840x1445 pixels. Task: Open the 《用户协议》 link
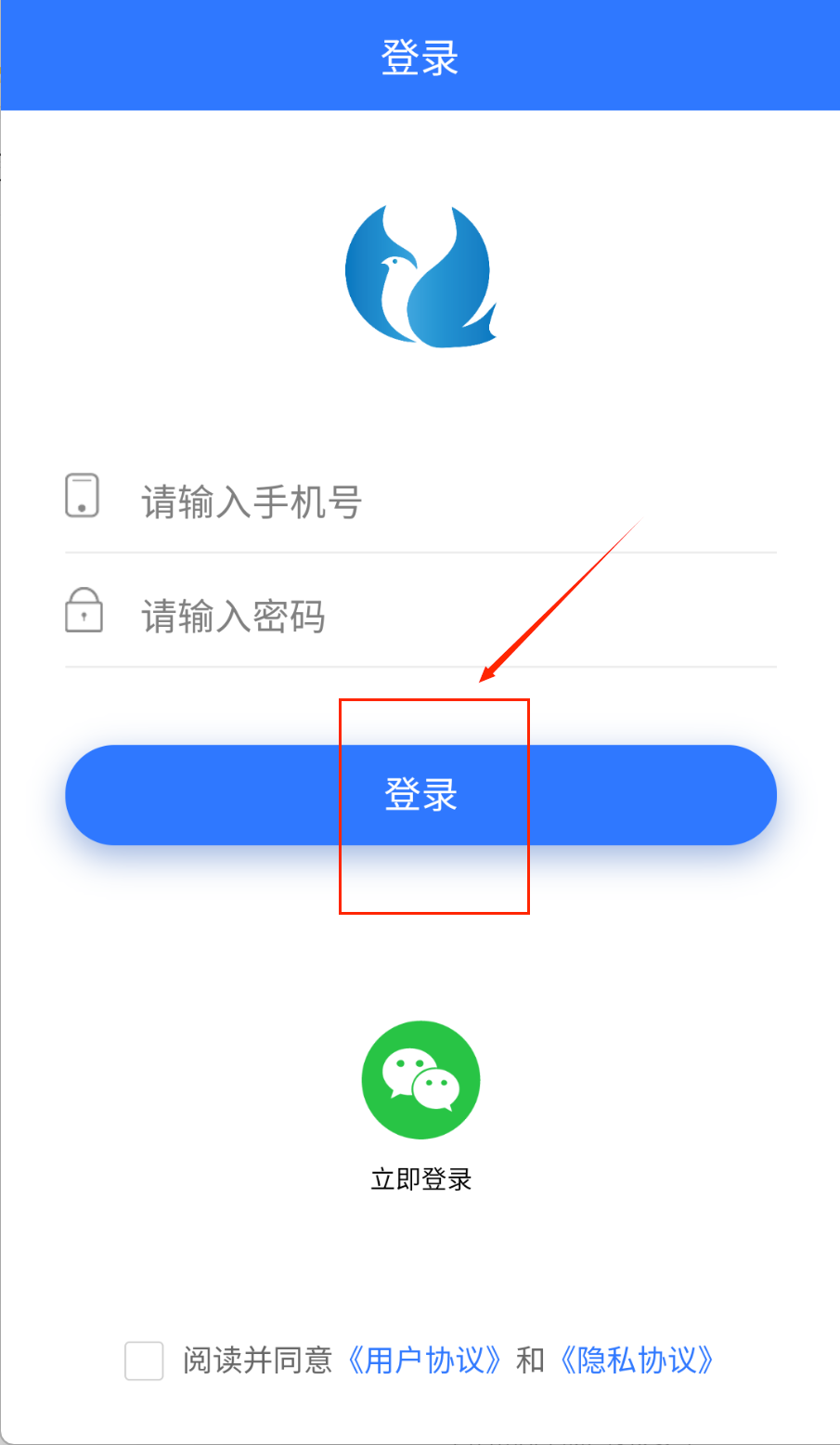[425, 1360]
